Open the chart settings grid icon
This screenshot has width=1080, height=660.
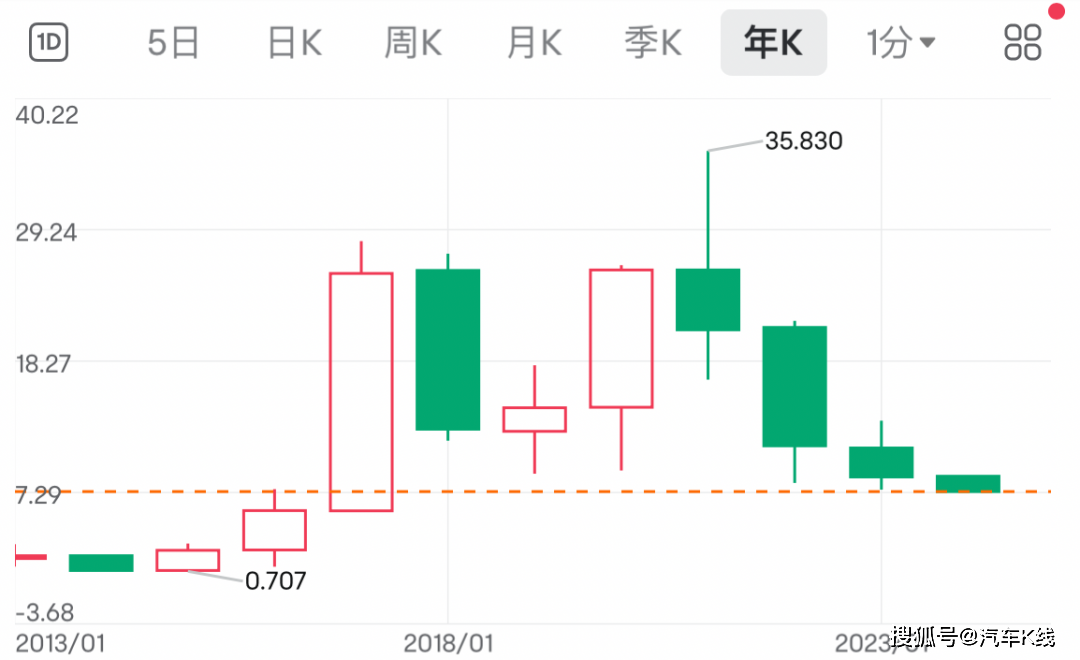pos(1022,43)
